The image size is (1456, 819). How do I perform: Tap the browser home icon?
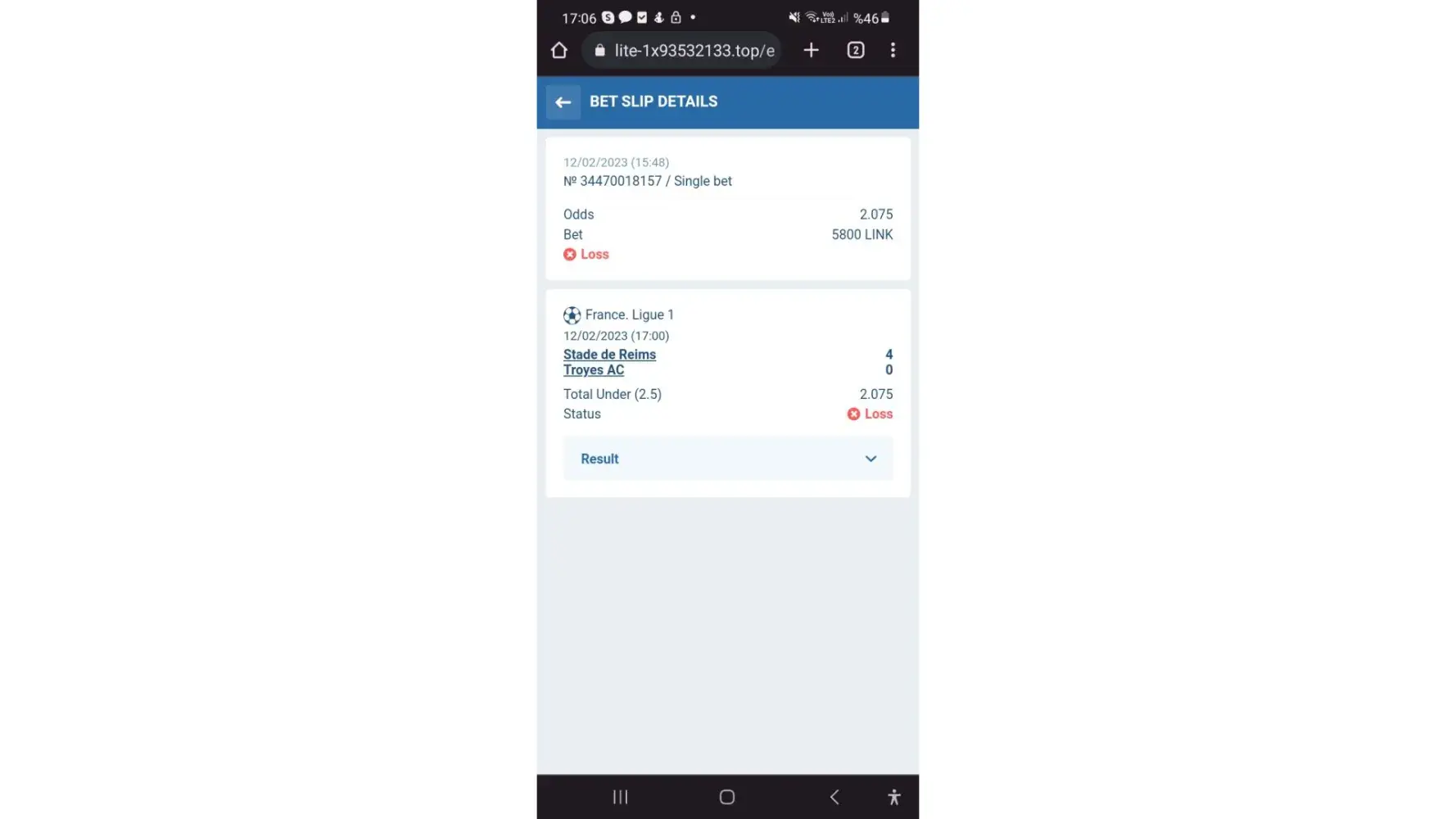tap(558, 51)
